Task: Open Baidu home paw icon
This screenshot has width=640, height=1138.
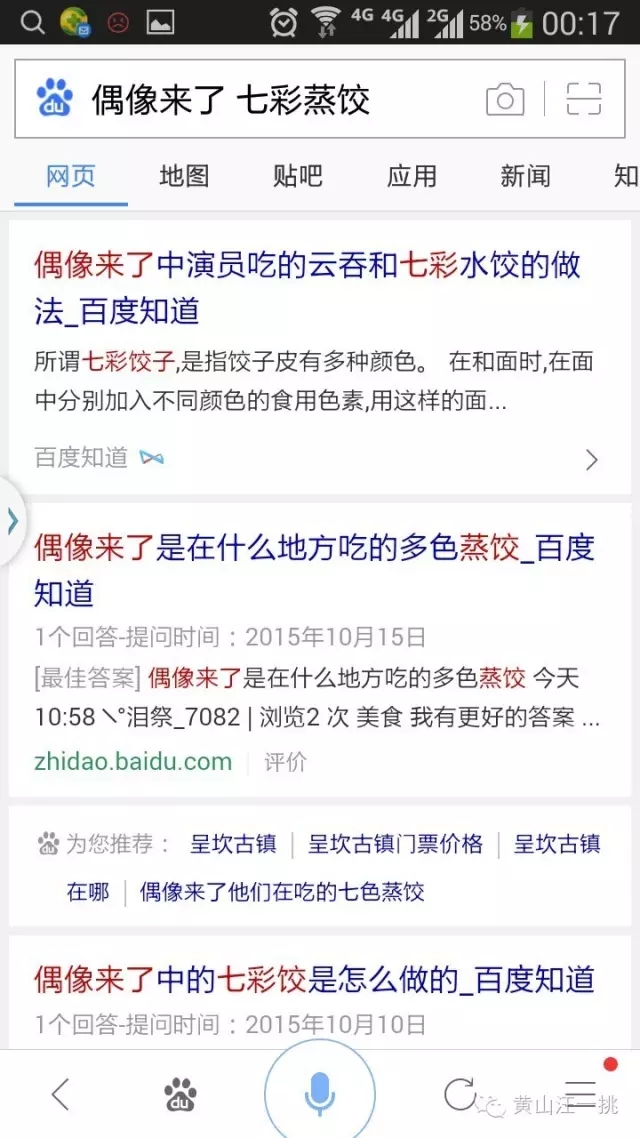Action: click(x=180, y=1094)
